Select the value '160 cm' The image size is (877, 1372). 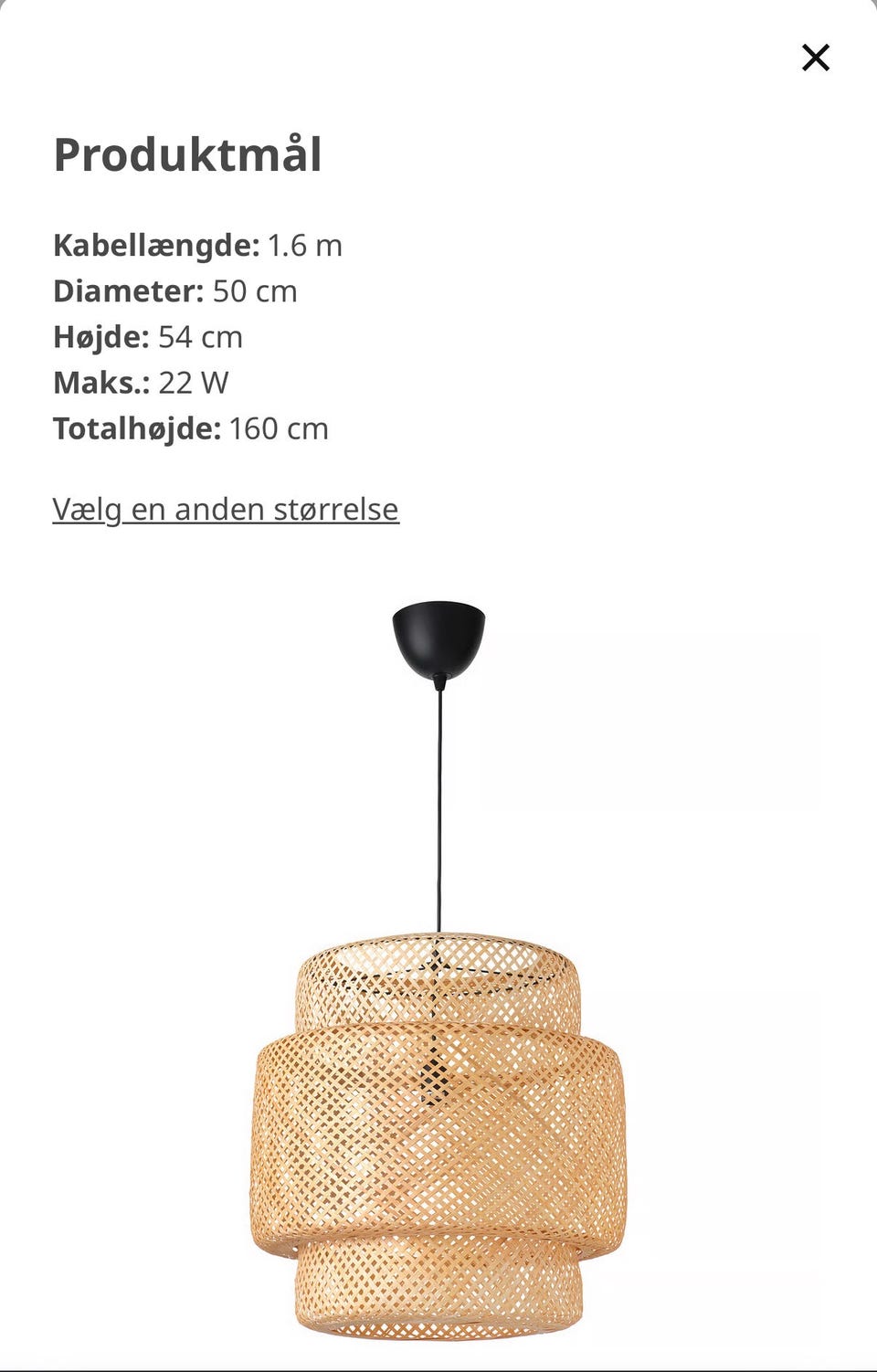tap(279, 427)
